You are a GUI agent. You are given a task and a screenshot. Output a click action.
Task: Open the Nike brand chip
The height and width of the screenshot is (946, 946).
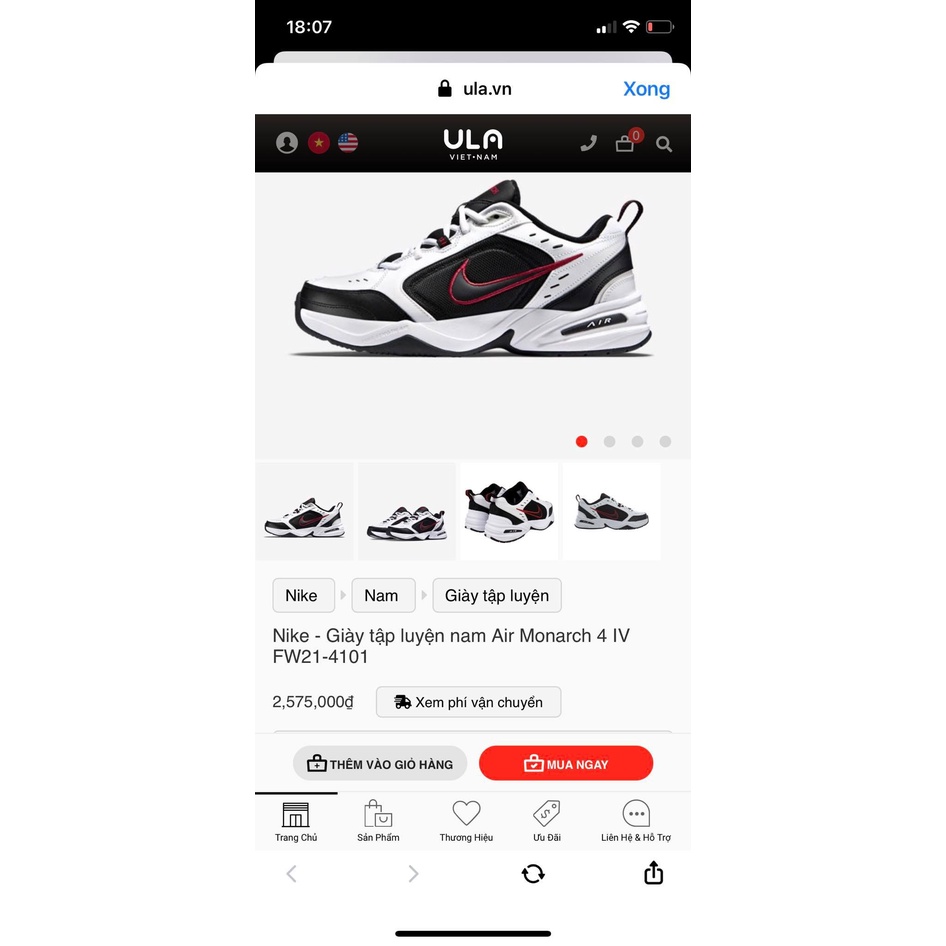[301, 595]
